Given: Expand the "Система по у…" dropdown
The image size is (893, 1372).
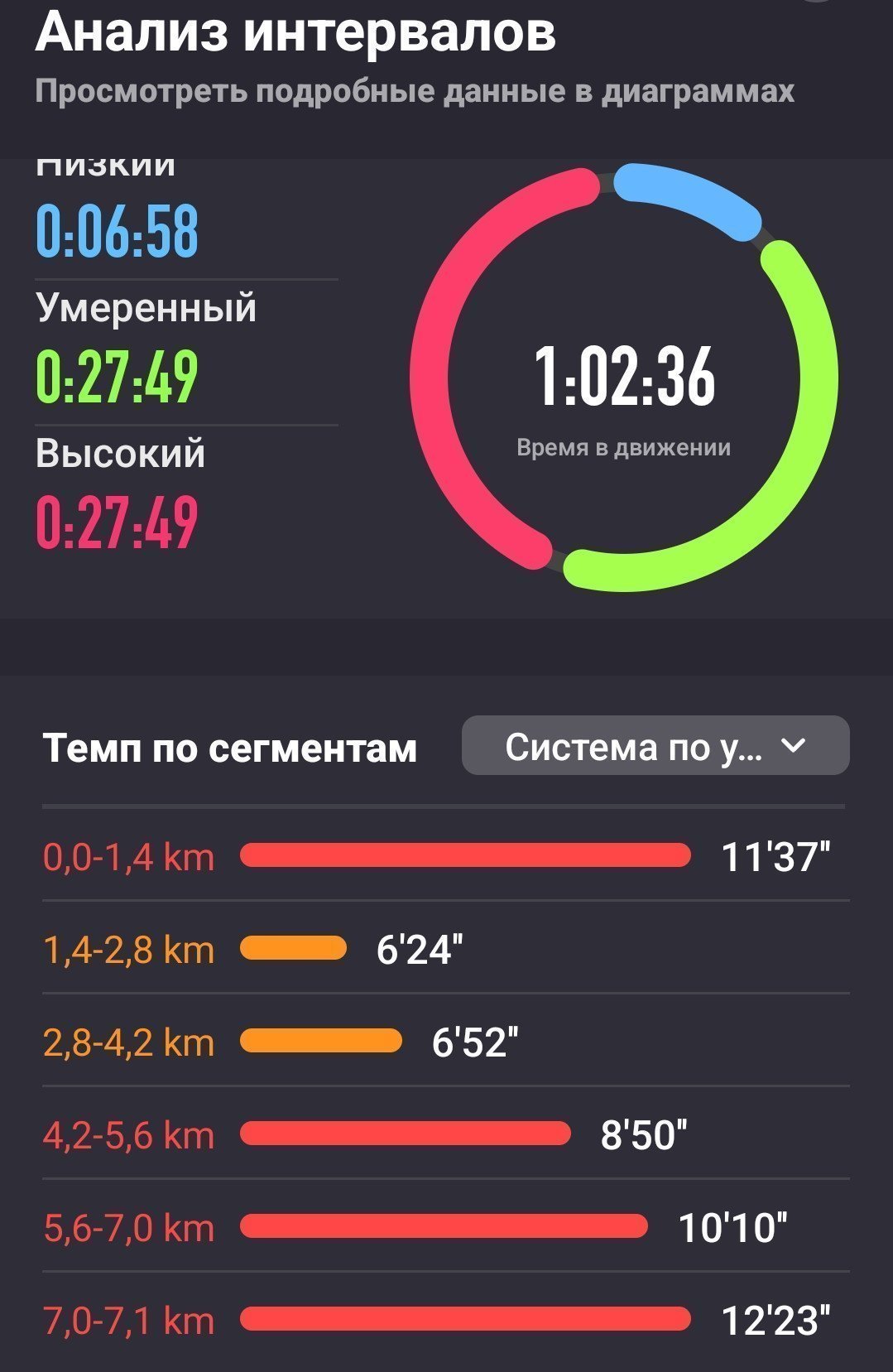Looking at the screenshot, I should pyautogui.click(x=655, y=745).
